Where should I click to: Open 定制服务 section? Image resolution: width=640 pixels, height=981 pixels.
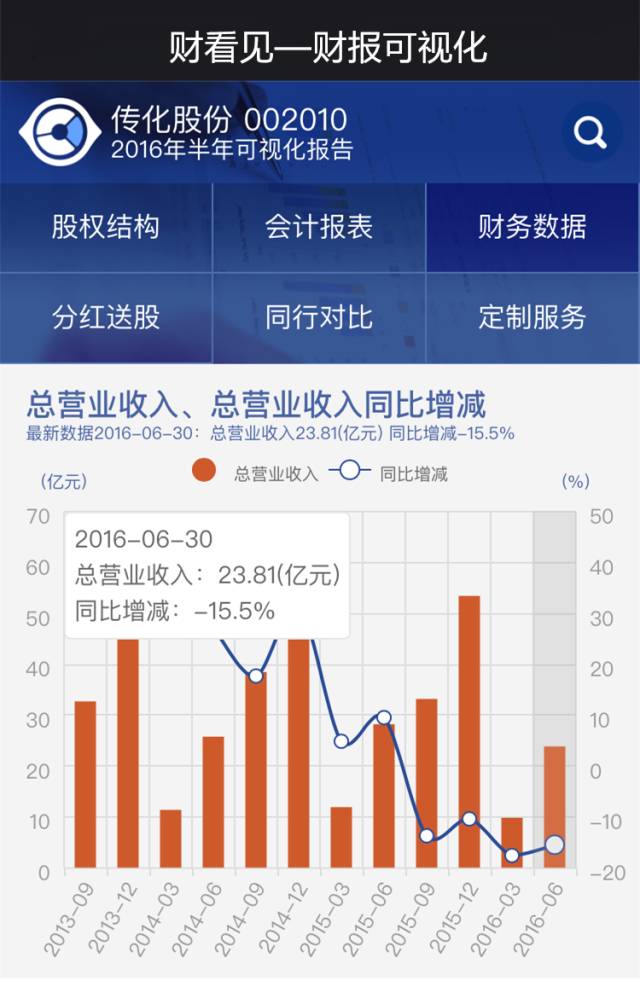532,318
